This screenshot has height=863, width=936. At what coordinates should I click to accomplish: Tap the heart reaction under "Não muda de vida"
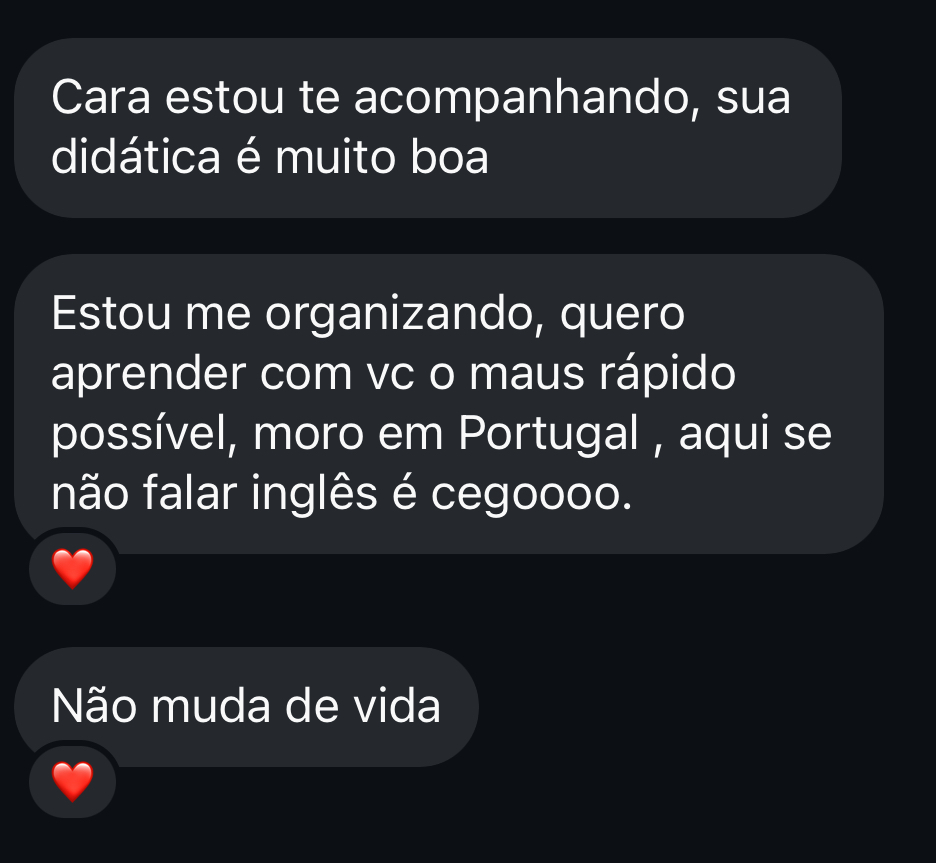click(72, 781)
